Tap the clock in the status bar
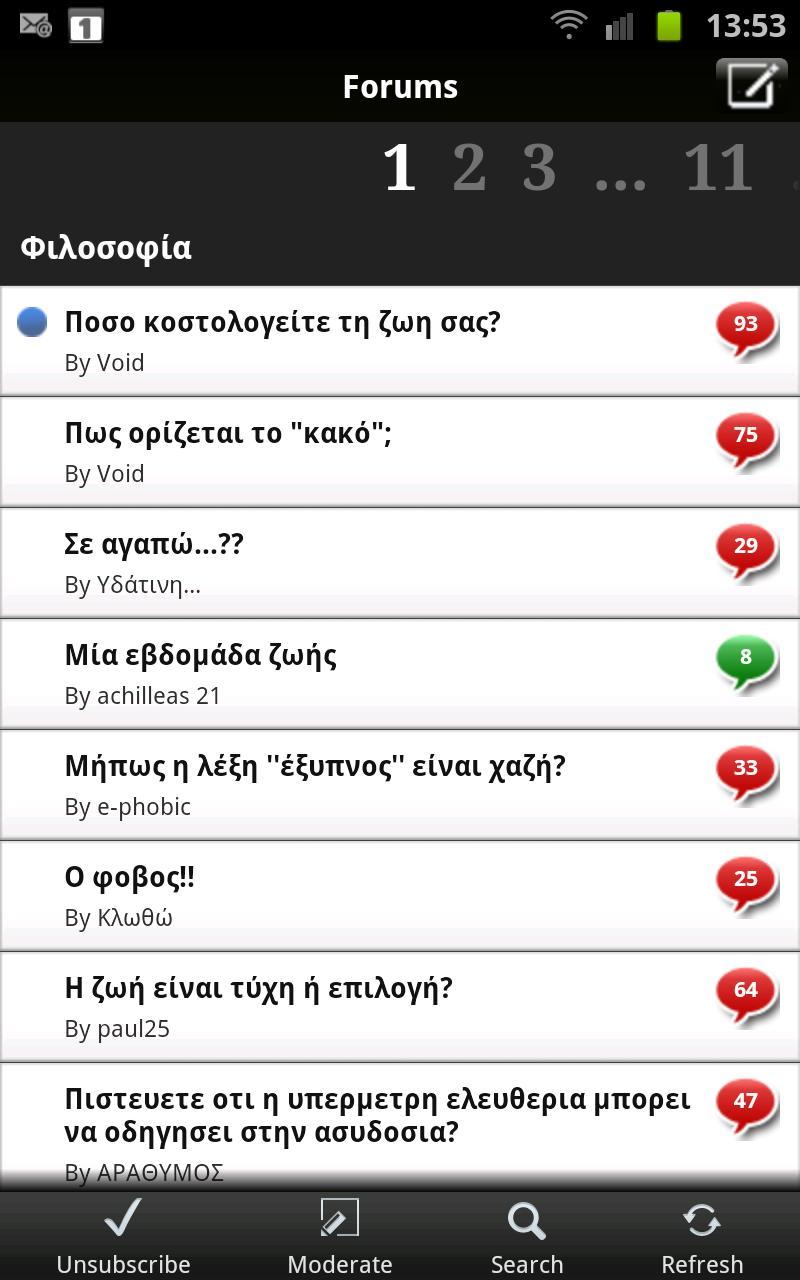800x1280 pixels. click(x=749, y=27)
